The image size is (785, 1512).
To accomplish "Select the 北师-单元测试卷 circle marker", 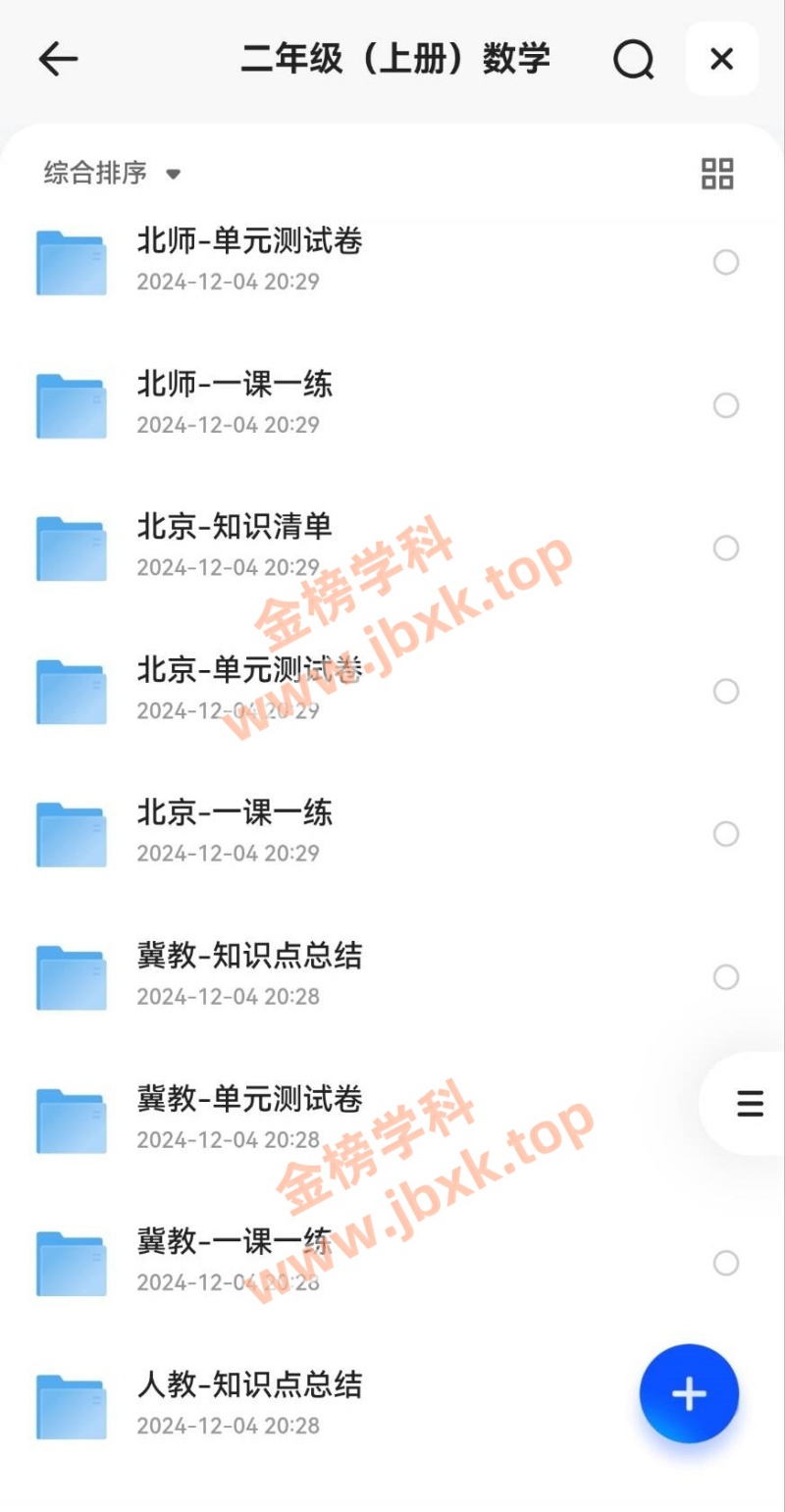I will coord(726,263).
